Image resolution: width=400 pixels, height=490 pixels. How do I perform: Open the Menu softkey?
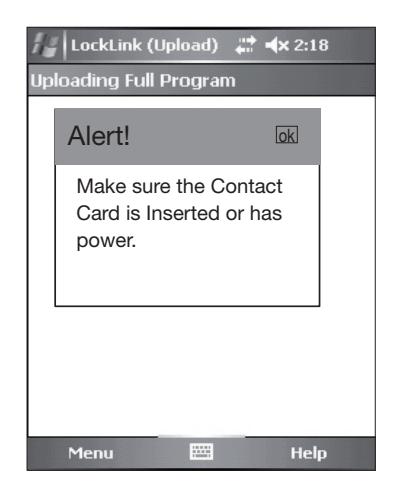(91, 453)
